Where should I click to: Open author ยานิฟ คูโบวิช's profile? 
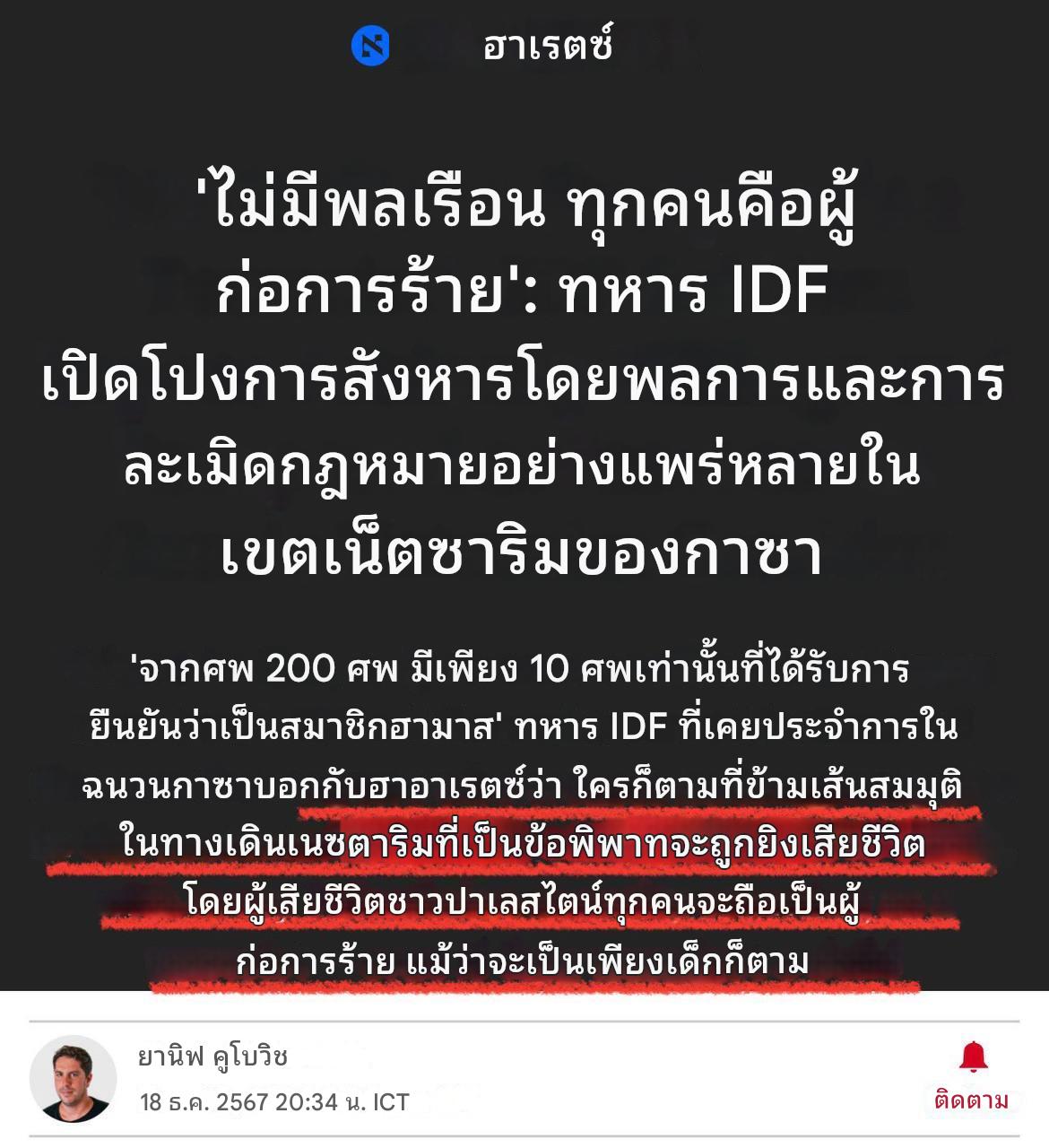pyautogui.click(x=212, y=1057)
